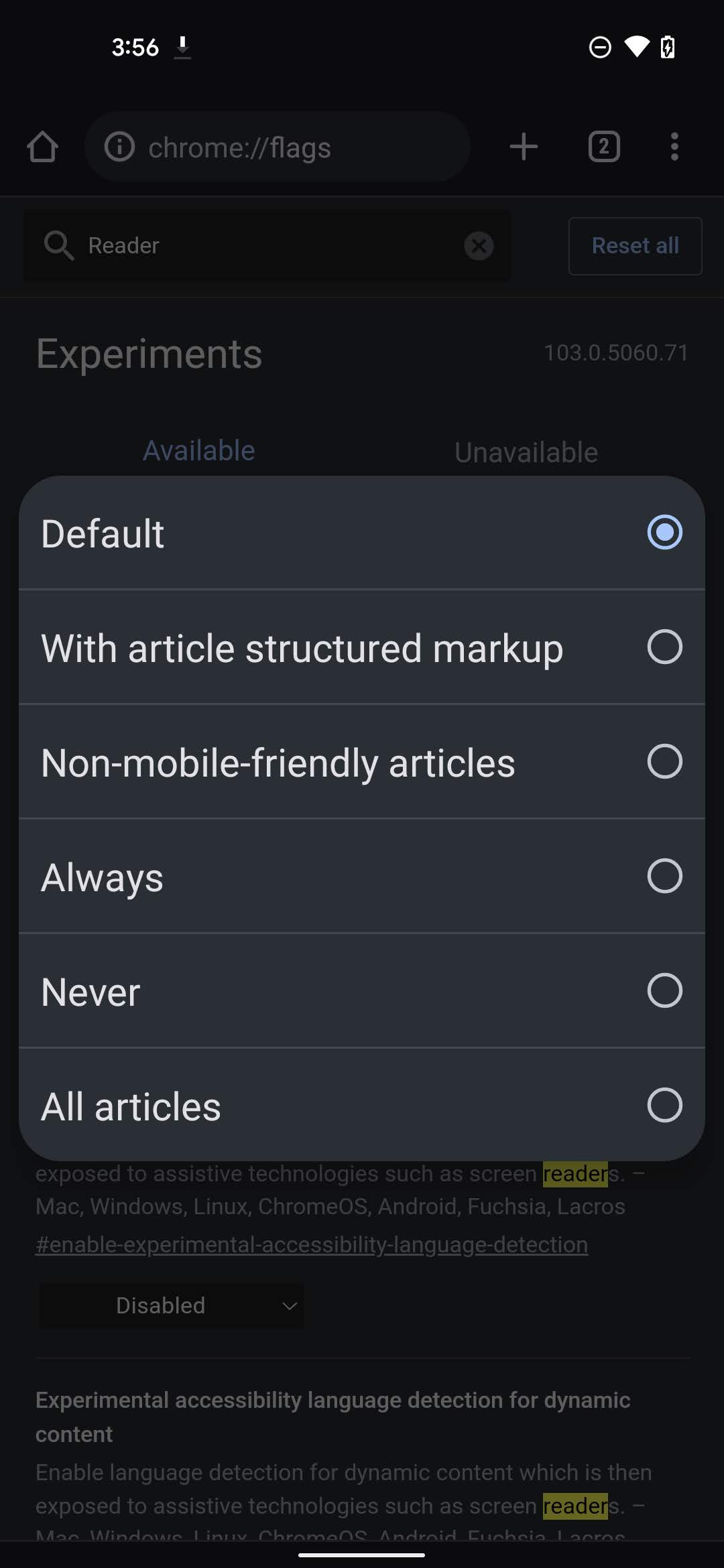Expand the Disabled dropdown

point(172,1306)
